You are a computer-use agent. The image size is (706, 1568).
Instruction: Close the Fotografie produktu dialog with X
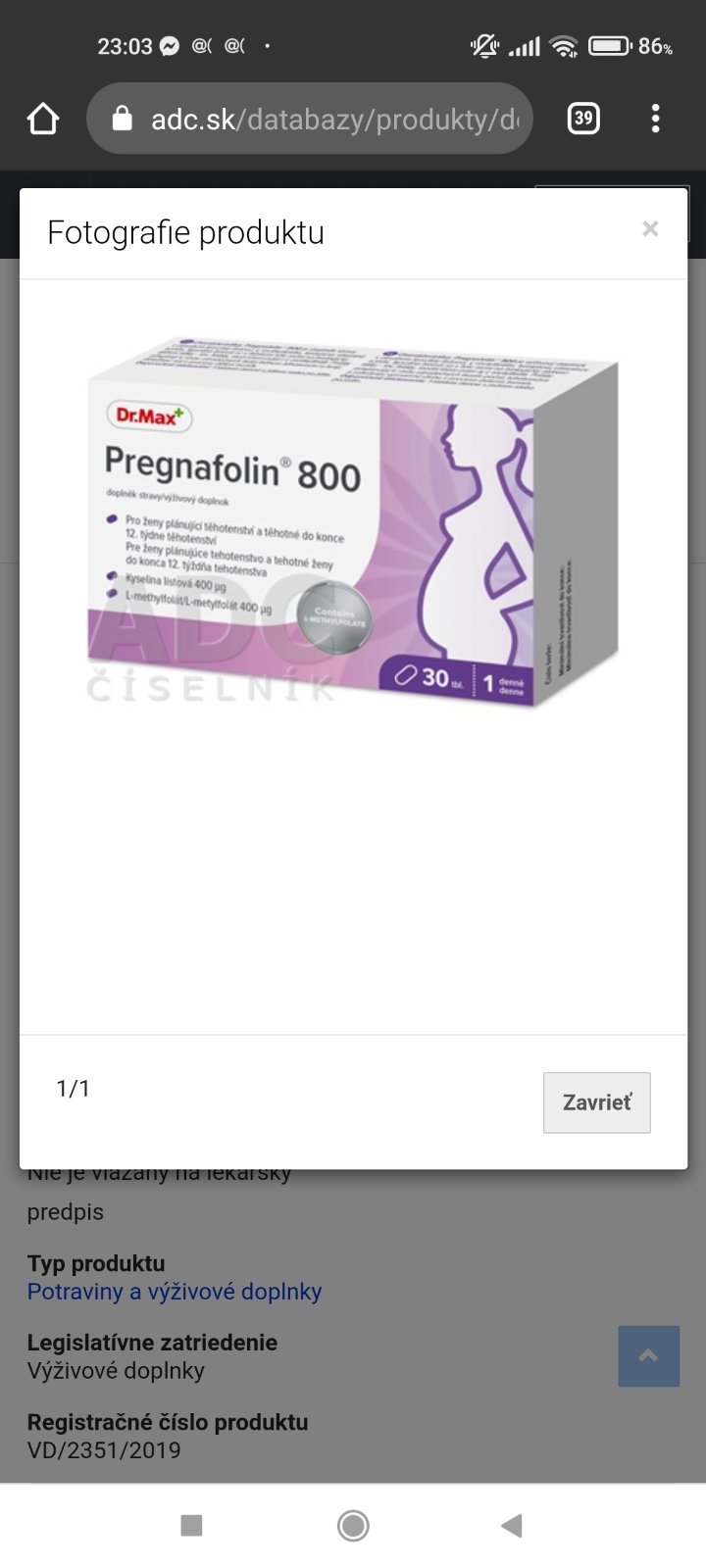[649, 229]
